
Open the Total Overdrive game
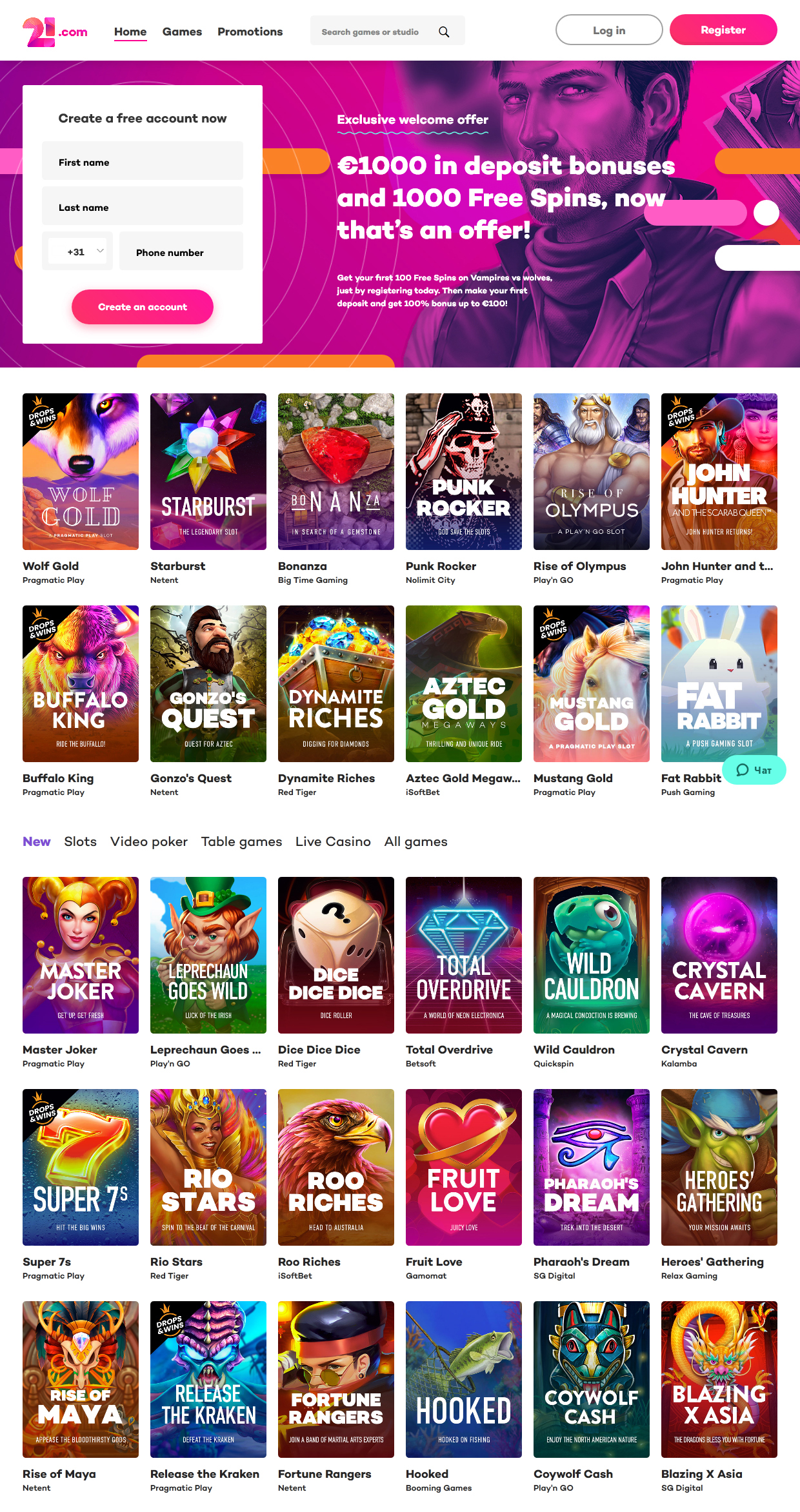coord(464,955)
